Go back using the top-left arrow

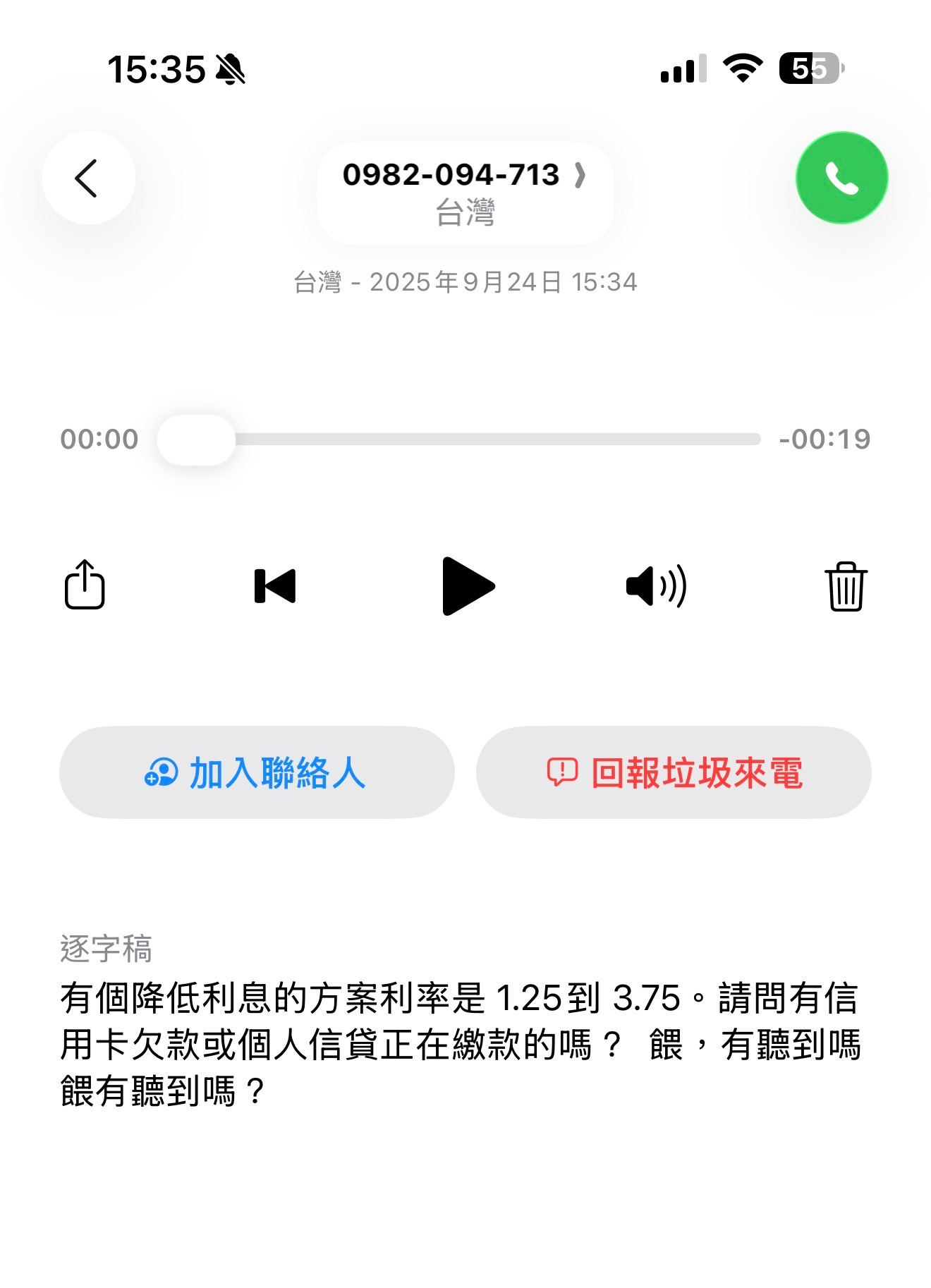pyautogui.click(x=88, y=178)
